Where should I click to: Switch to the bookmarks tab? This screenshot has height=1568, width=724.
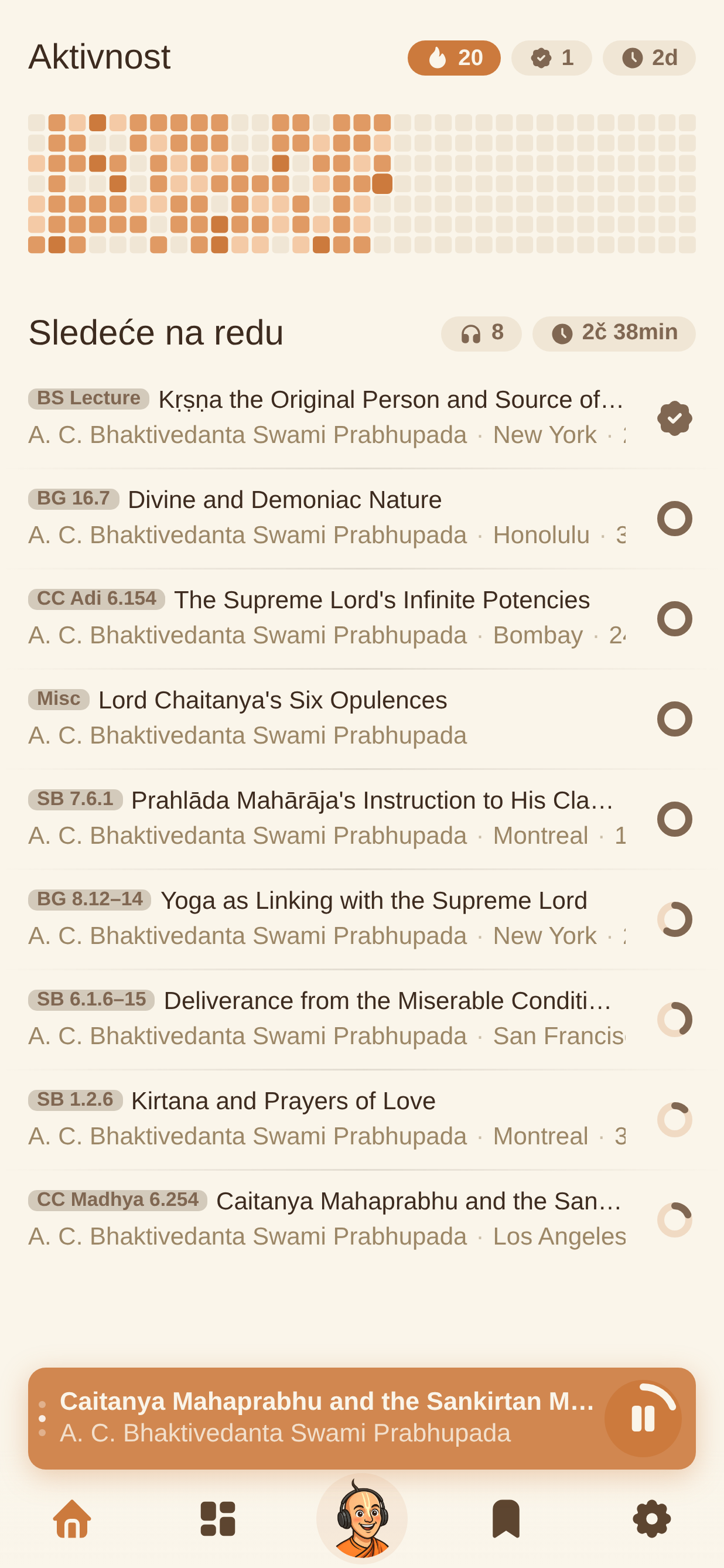(506, 1519)
